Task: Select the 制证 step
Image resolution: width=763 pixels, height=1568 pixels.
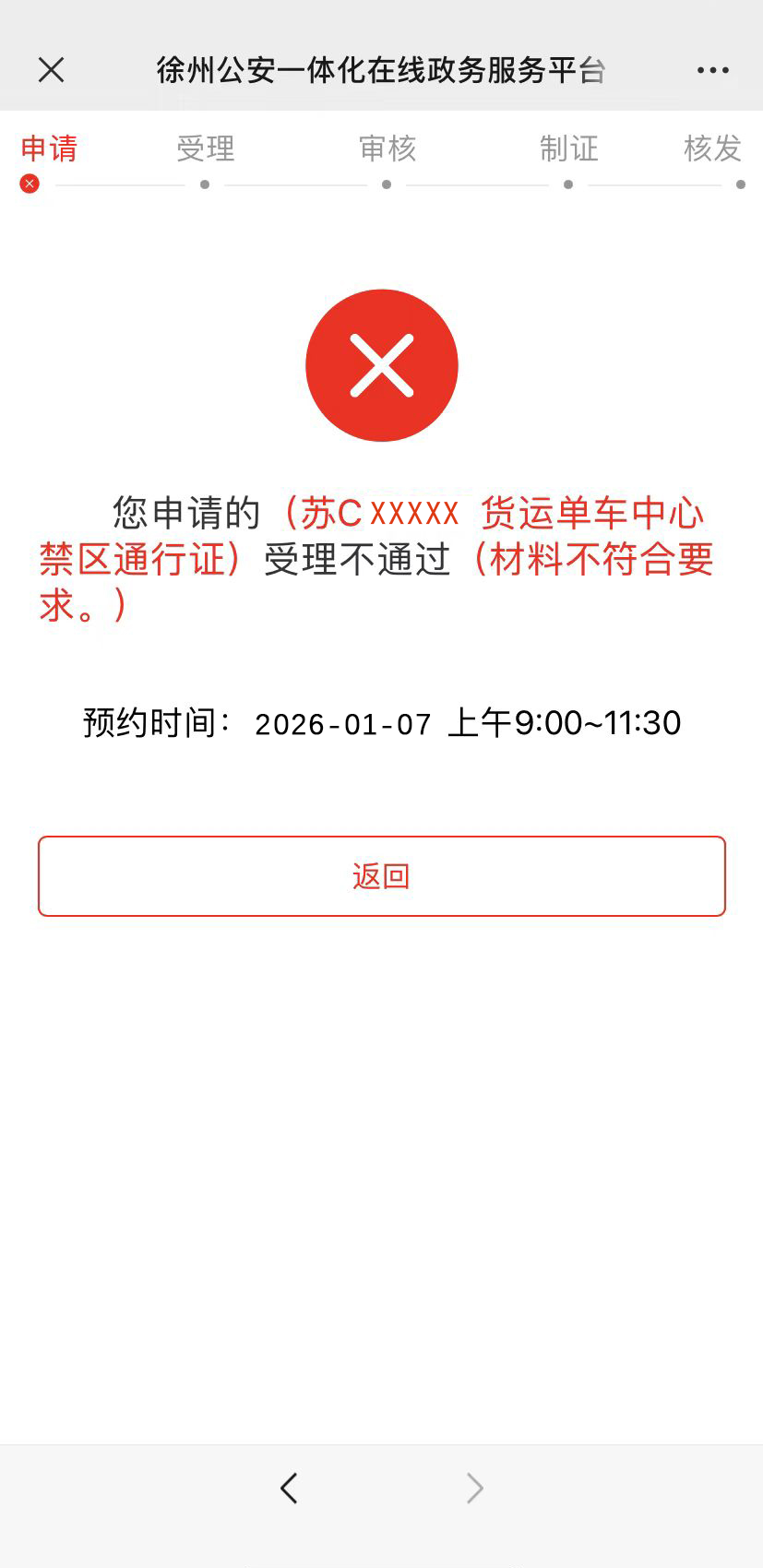Action: (568, 148)
